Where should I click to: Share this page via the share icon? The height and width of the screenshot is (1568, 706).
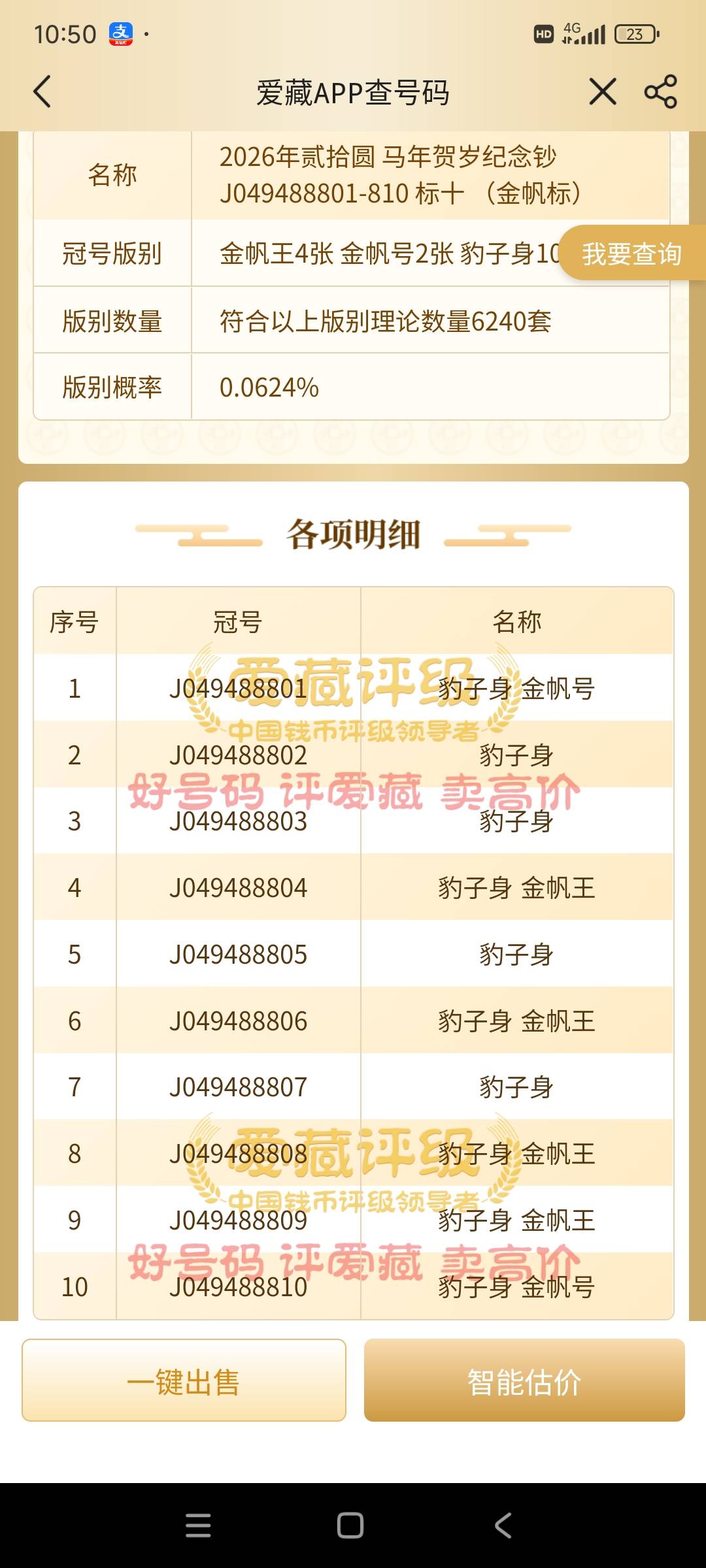pos(660,91)
